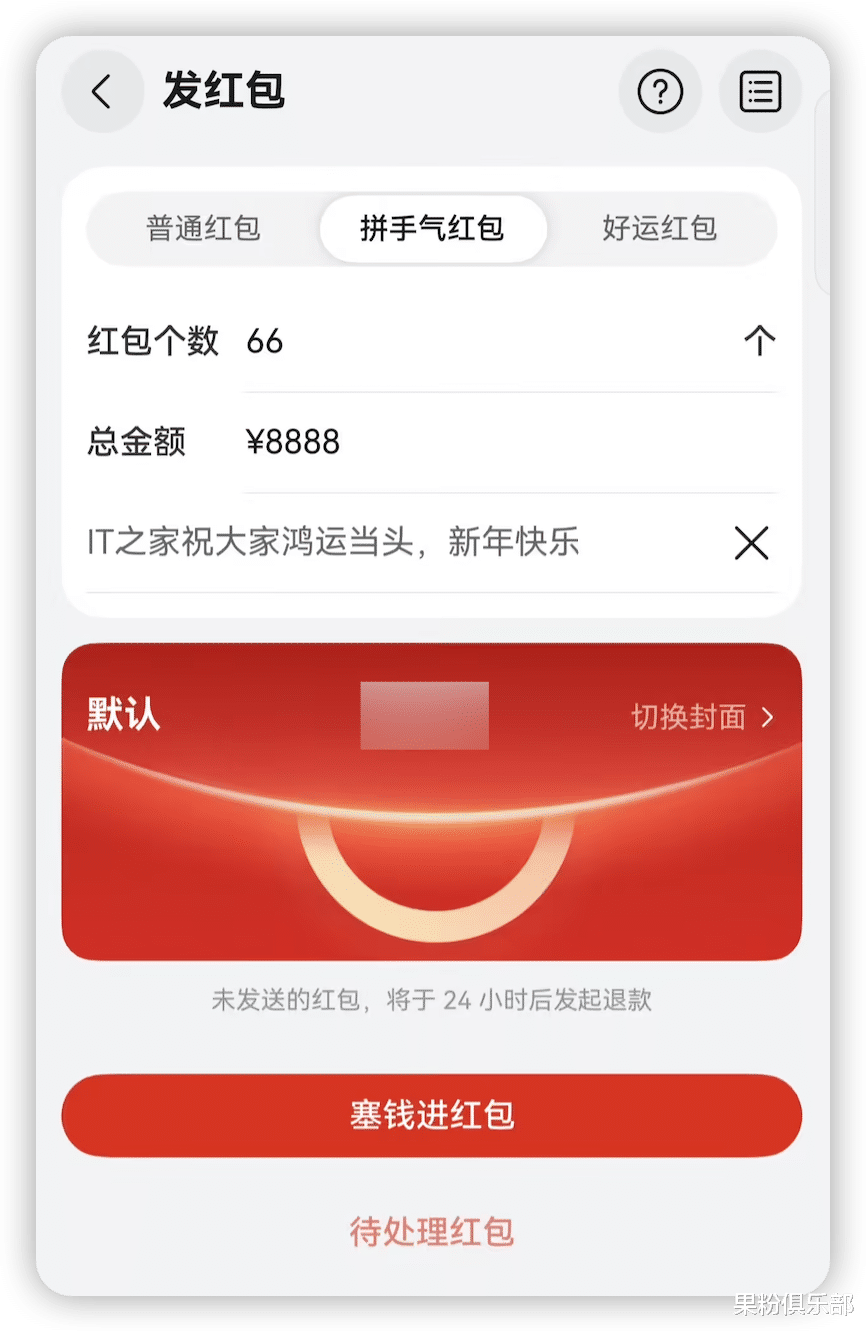Screen dimensions: 866x1332
Task: Open 待处理红包 link
Action: (431, 1232)
